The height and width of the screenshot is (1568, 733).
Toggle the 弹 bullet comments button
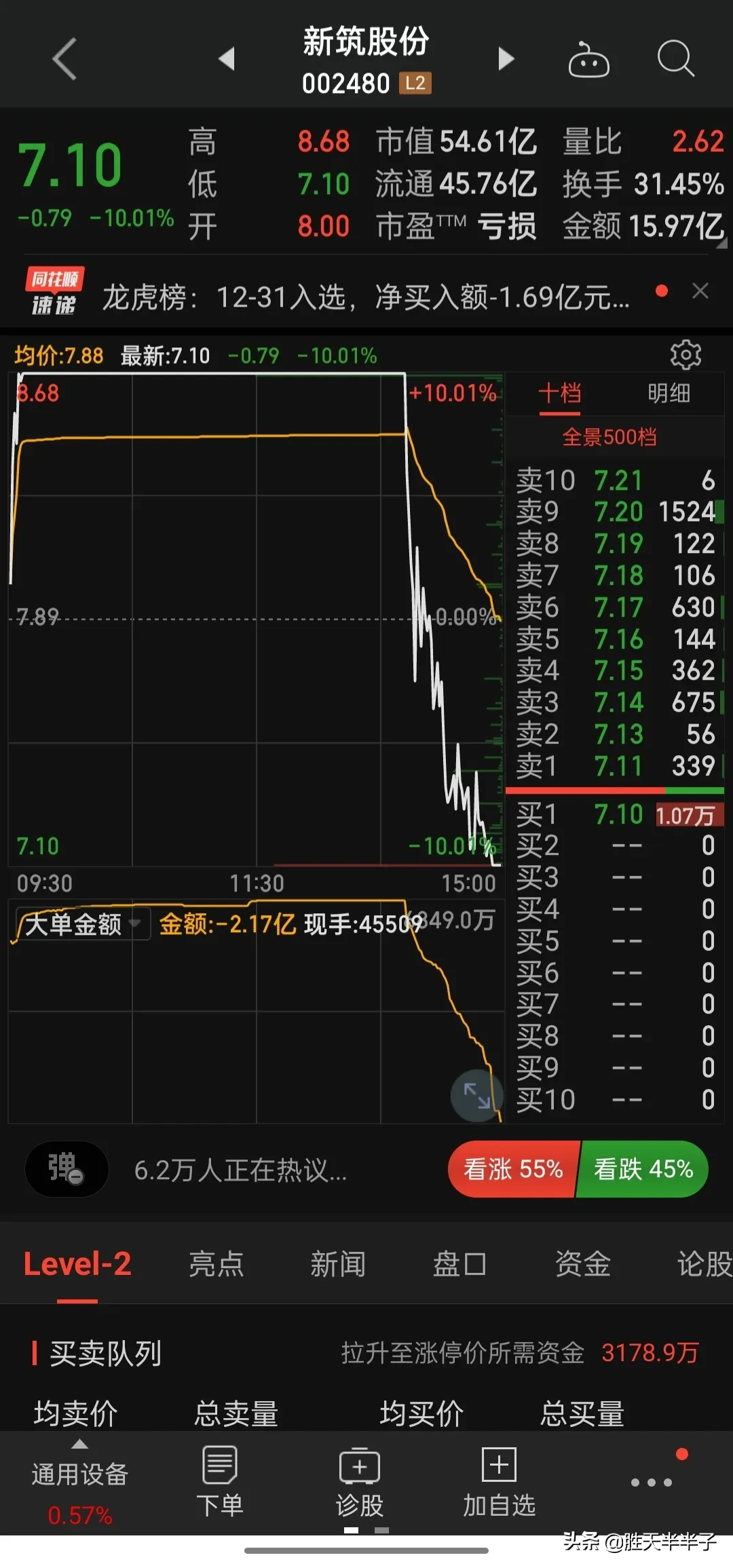coord(67,1169)
